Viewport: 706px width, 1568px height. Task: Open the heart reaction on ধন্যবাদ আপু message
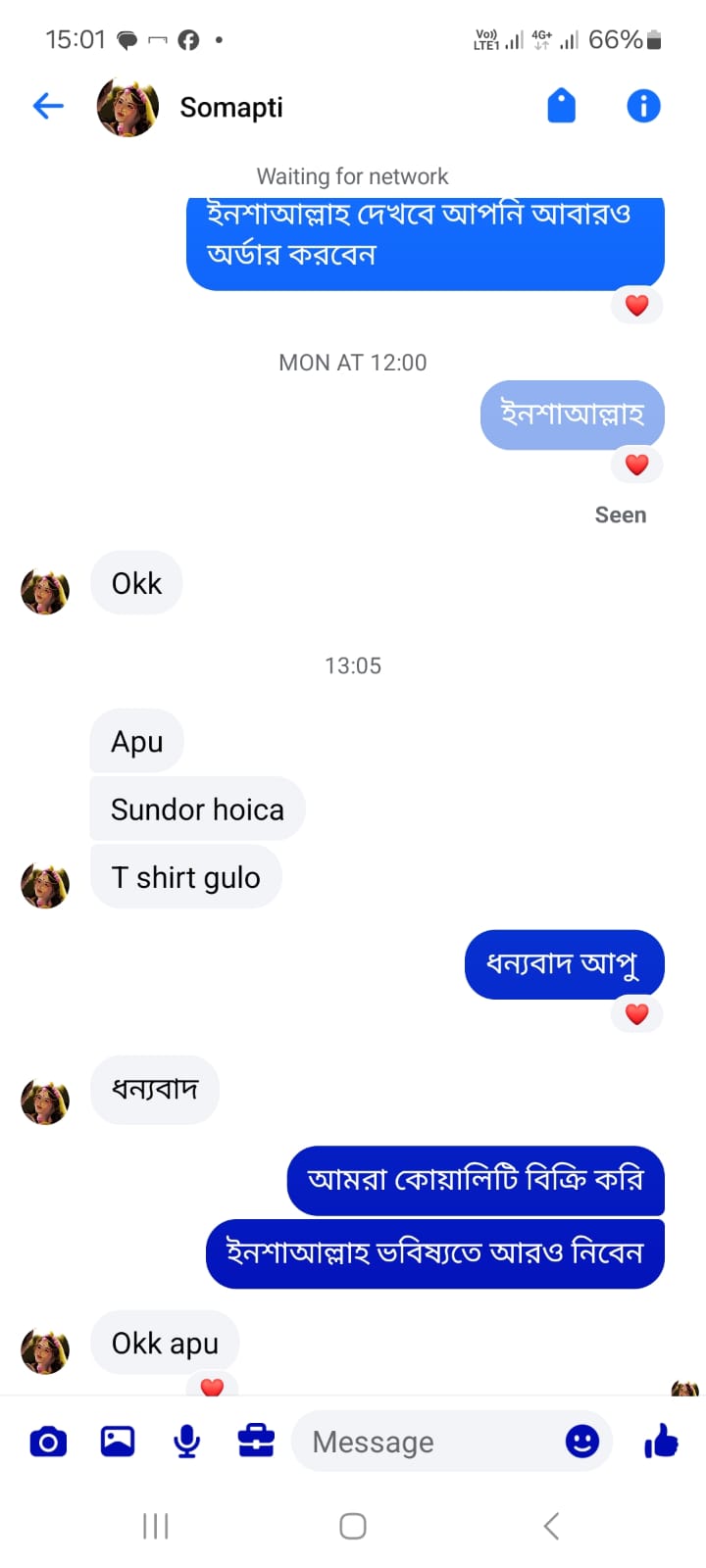click(636, 1014)
